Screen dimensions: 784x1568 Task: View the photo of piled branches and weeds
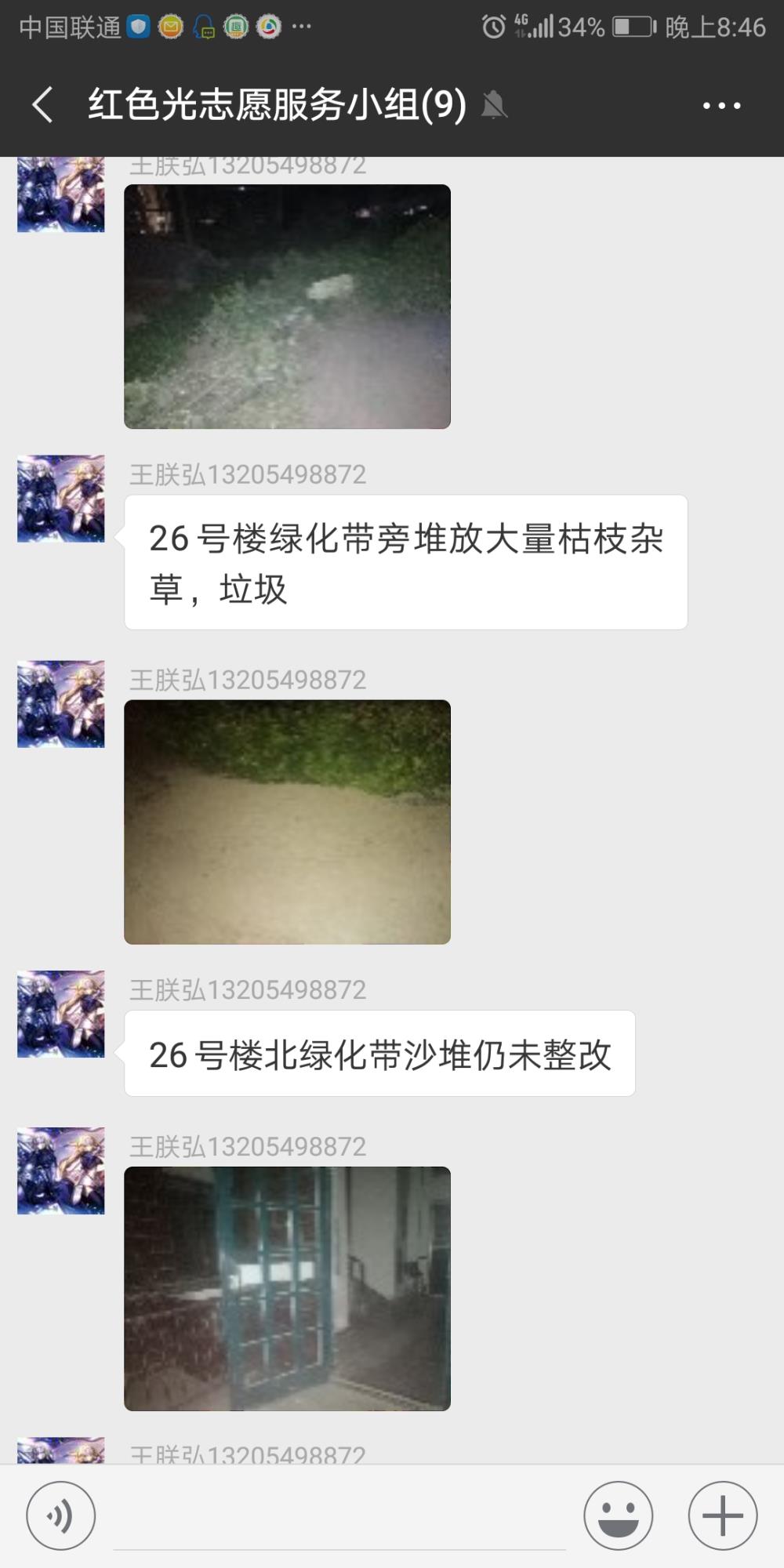point(287,307)
